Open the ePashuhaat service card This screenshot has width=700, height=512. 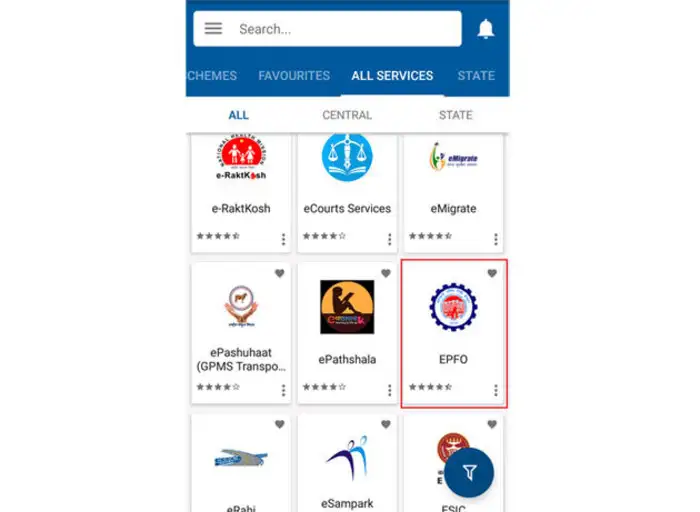(x=241, y=330)
